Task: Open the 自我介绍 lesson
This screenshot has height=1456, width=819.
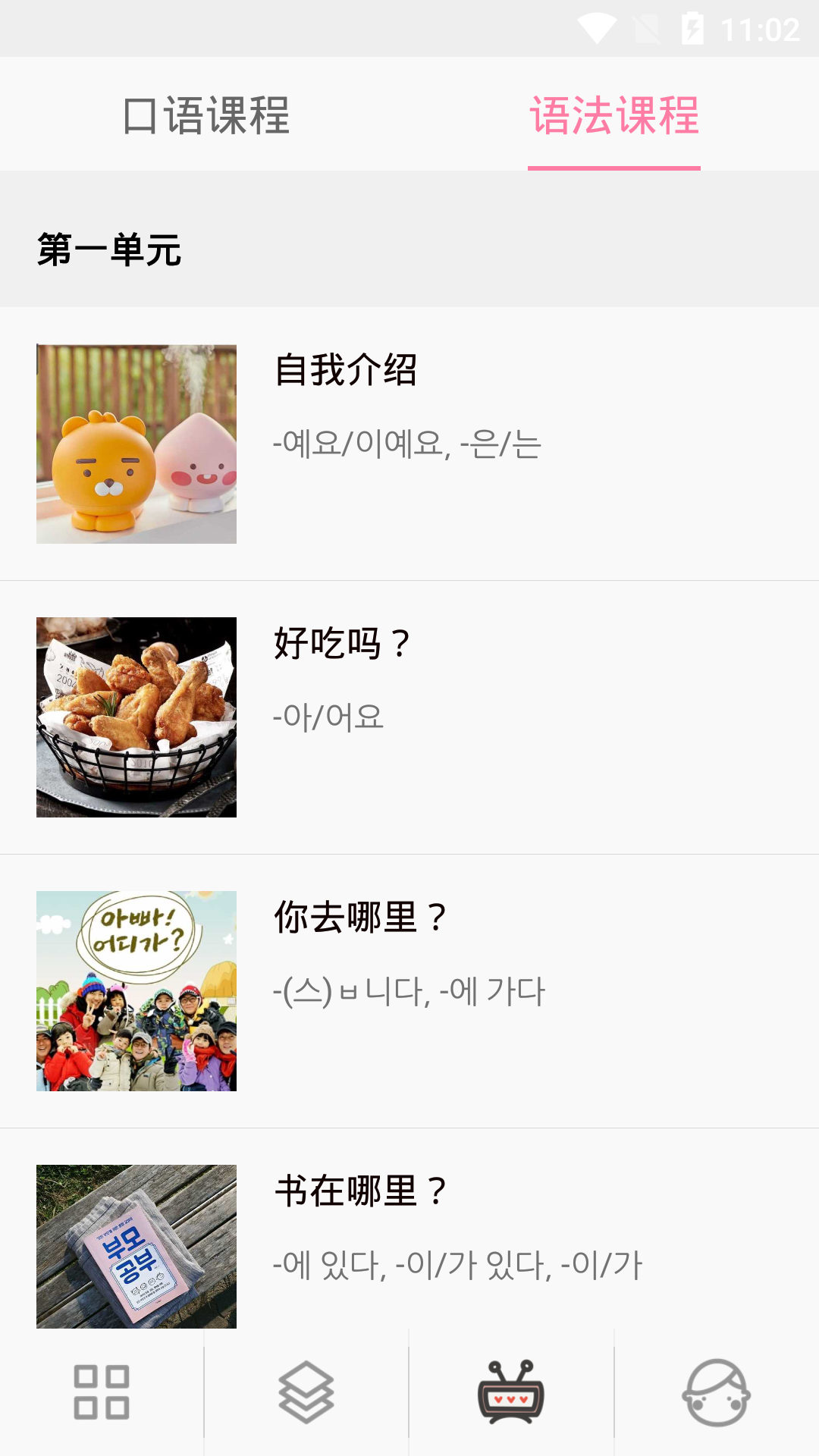Action: tap(409, 444)
